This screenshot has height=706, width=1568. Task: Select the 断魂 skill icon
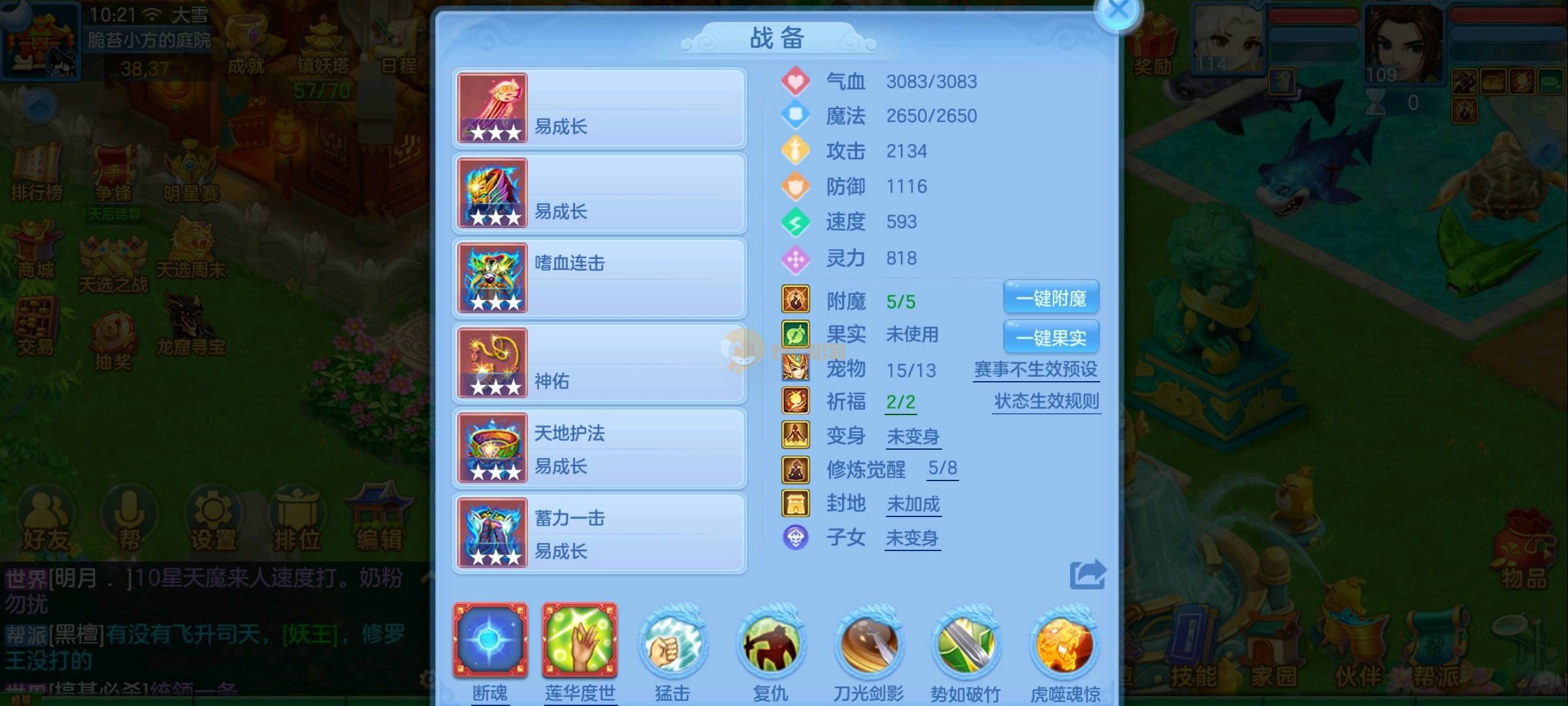pos(490,641)
